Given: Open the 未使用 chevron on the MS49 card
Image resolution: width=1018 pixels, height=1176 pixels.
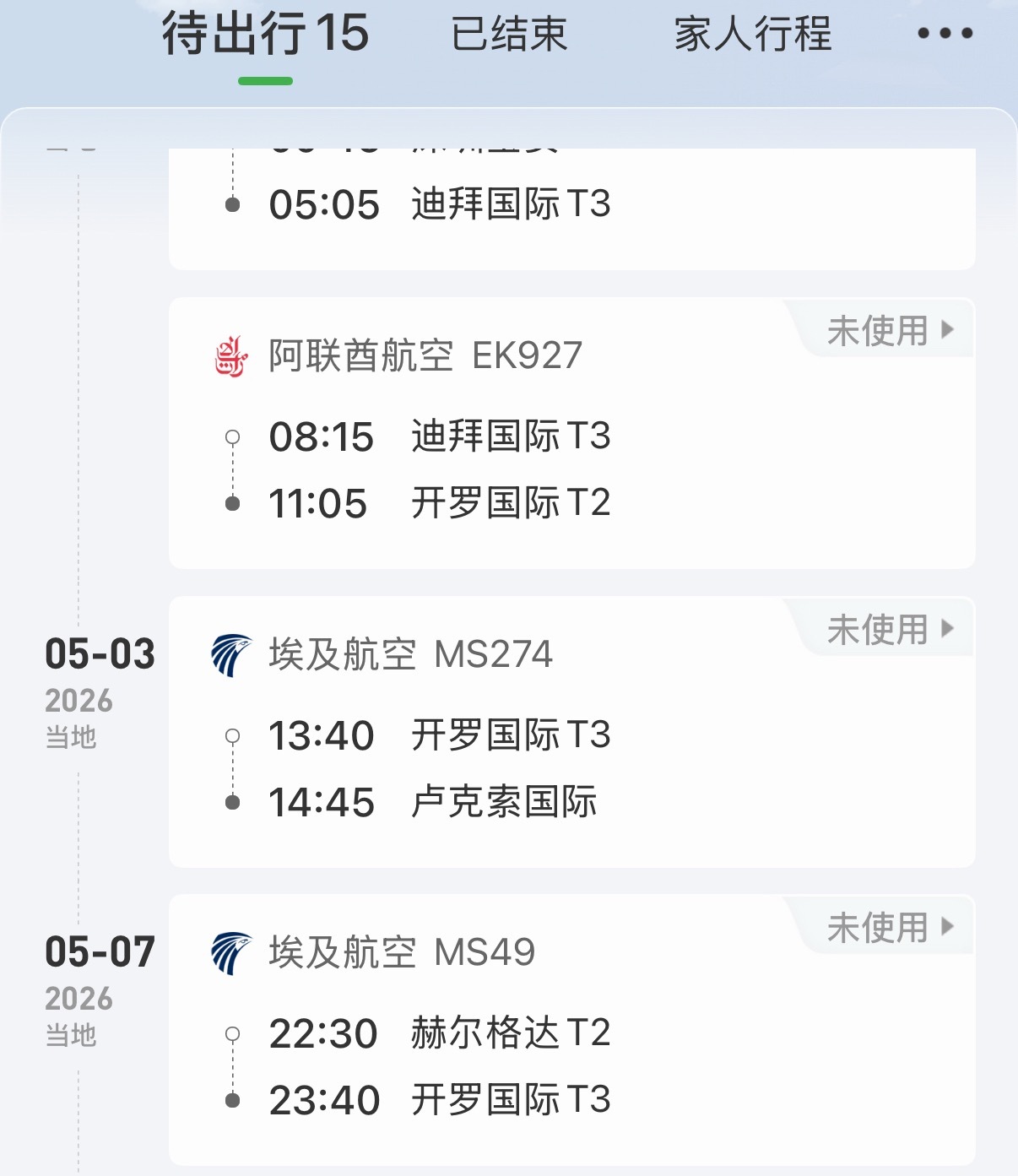Looking at the screenshot, I should click(x=947, y=926).
